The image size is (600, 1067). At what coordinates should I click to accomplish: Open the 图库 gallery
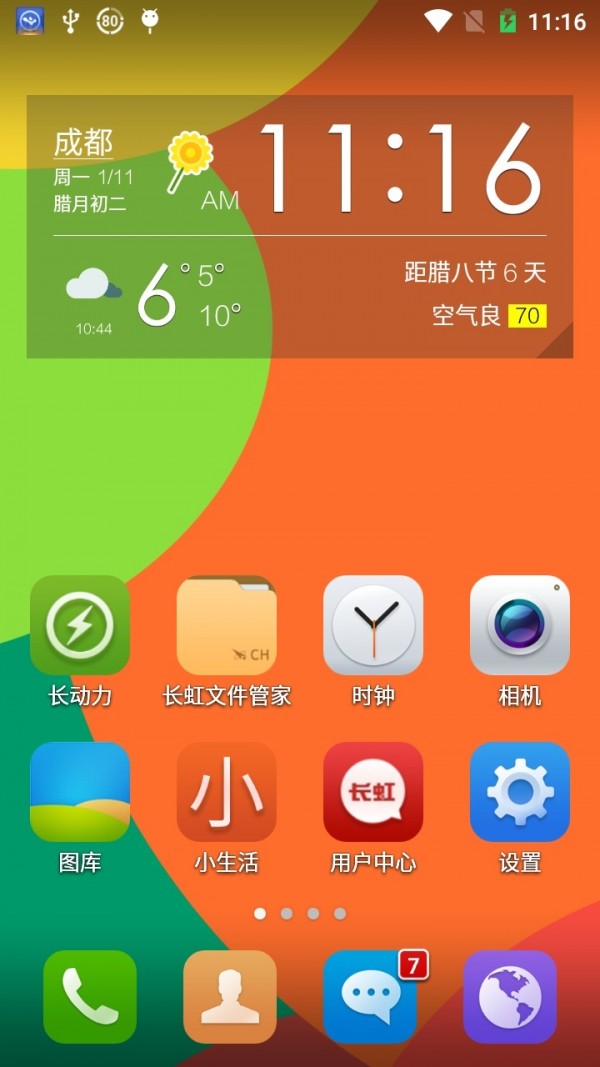[80, 792]
